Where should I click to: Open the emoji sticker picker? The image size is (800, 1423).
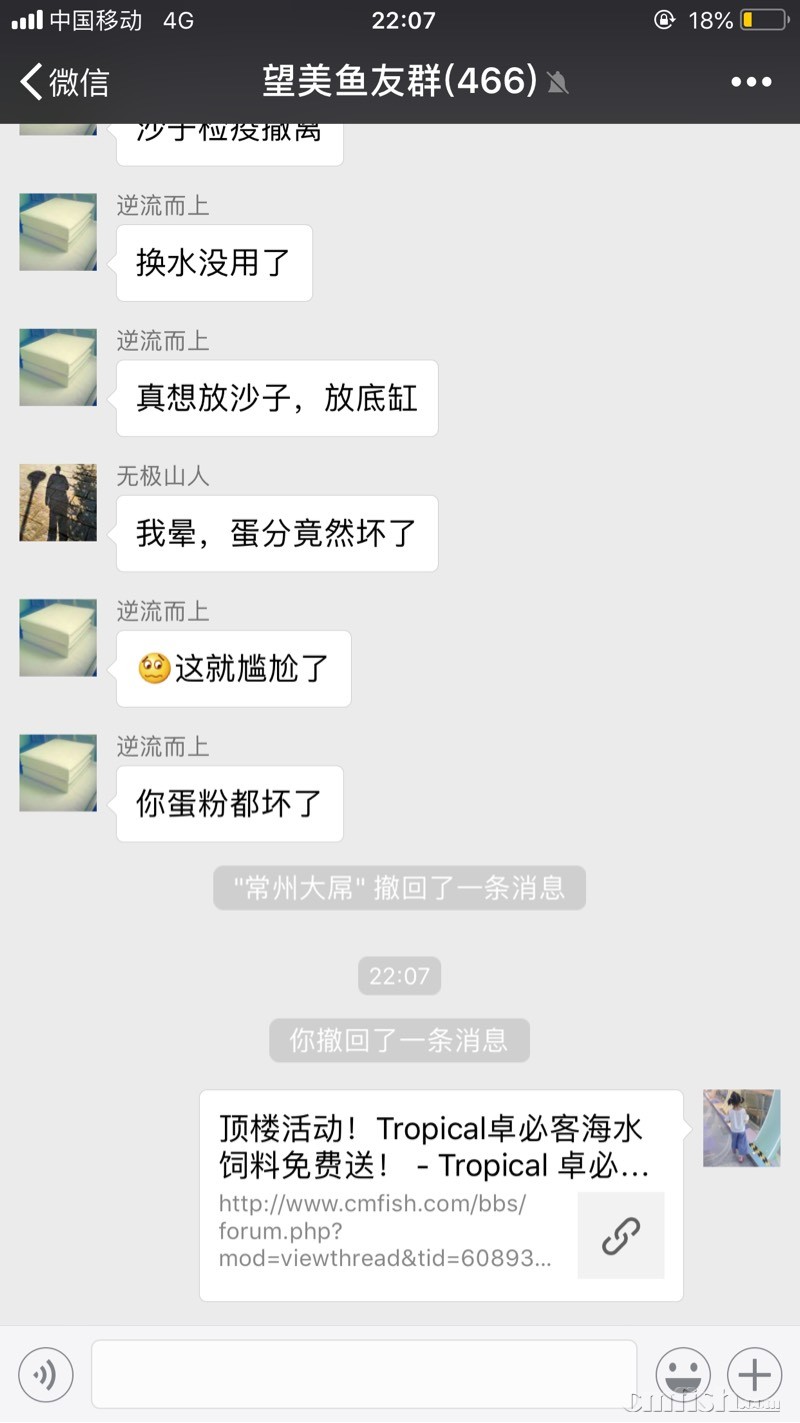pyautogui.click(x=683, y=1375)
